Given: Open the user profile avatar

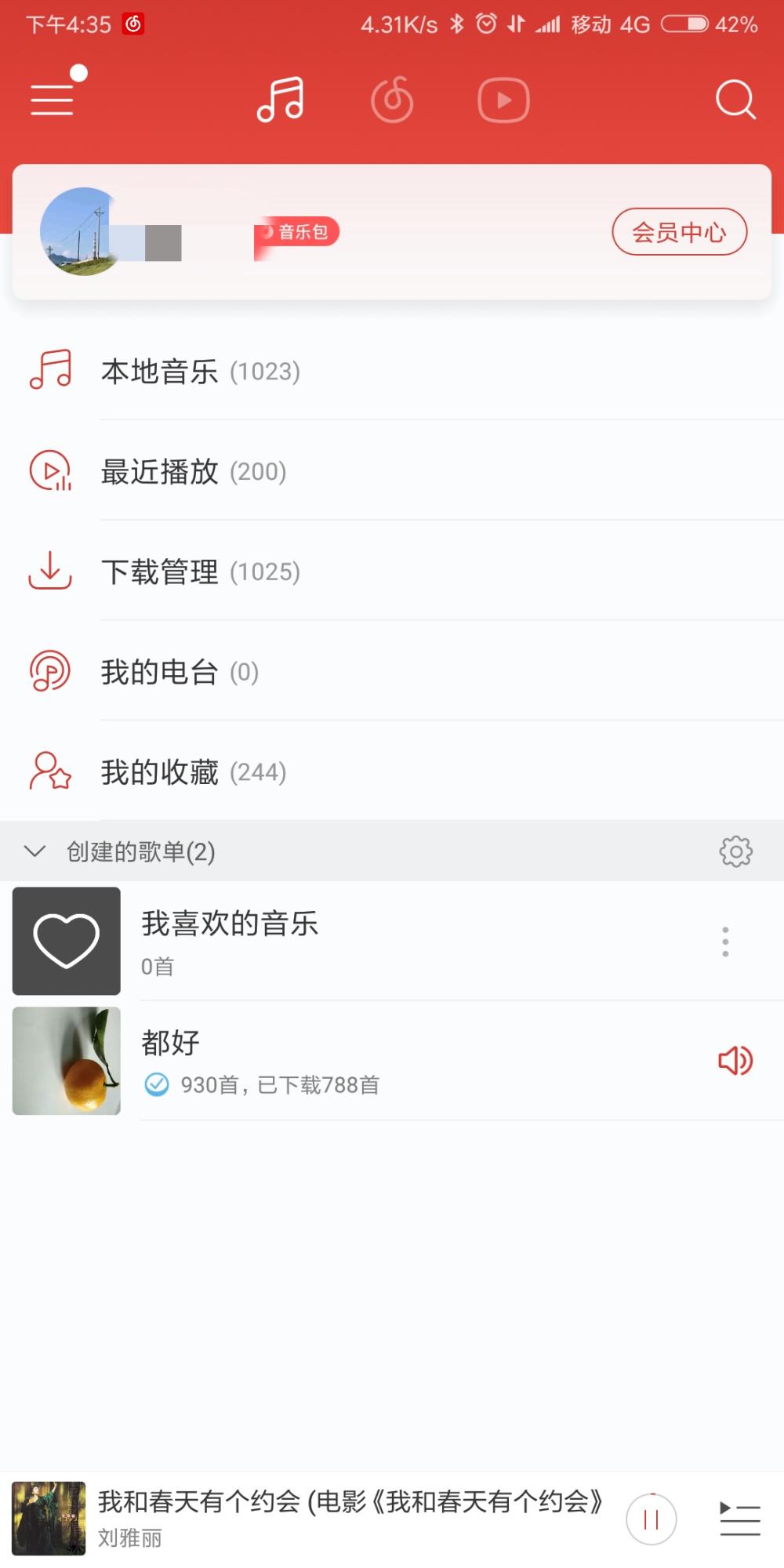Looking at the screenshot, I should click(x=82, y=231).
